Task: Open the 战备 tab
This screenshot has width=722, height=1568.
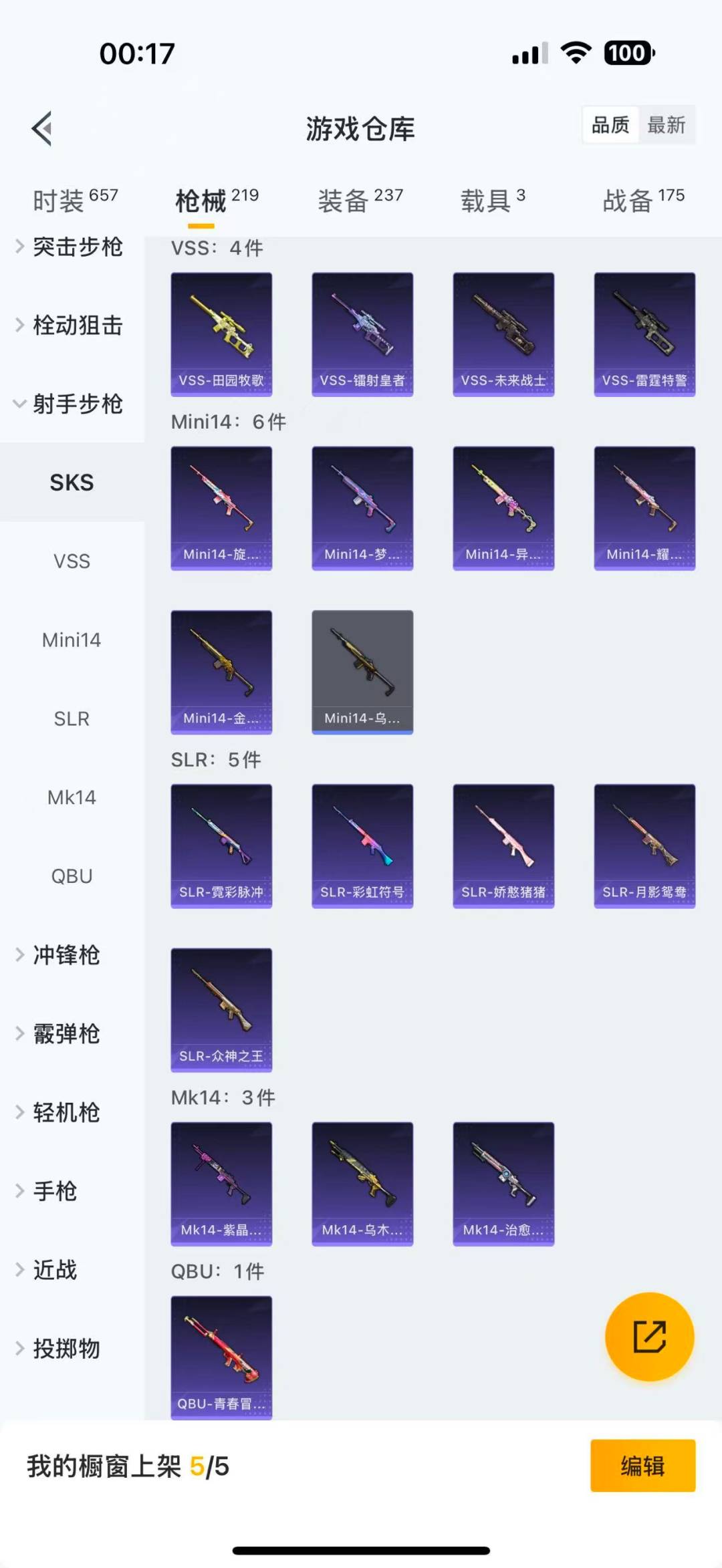Action: (643, 200)
